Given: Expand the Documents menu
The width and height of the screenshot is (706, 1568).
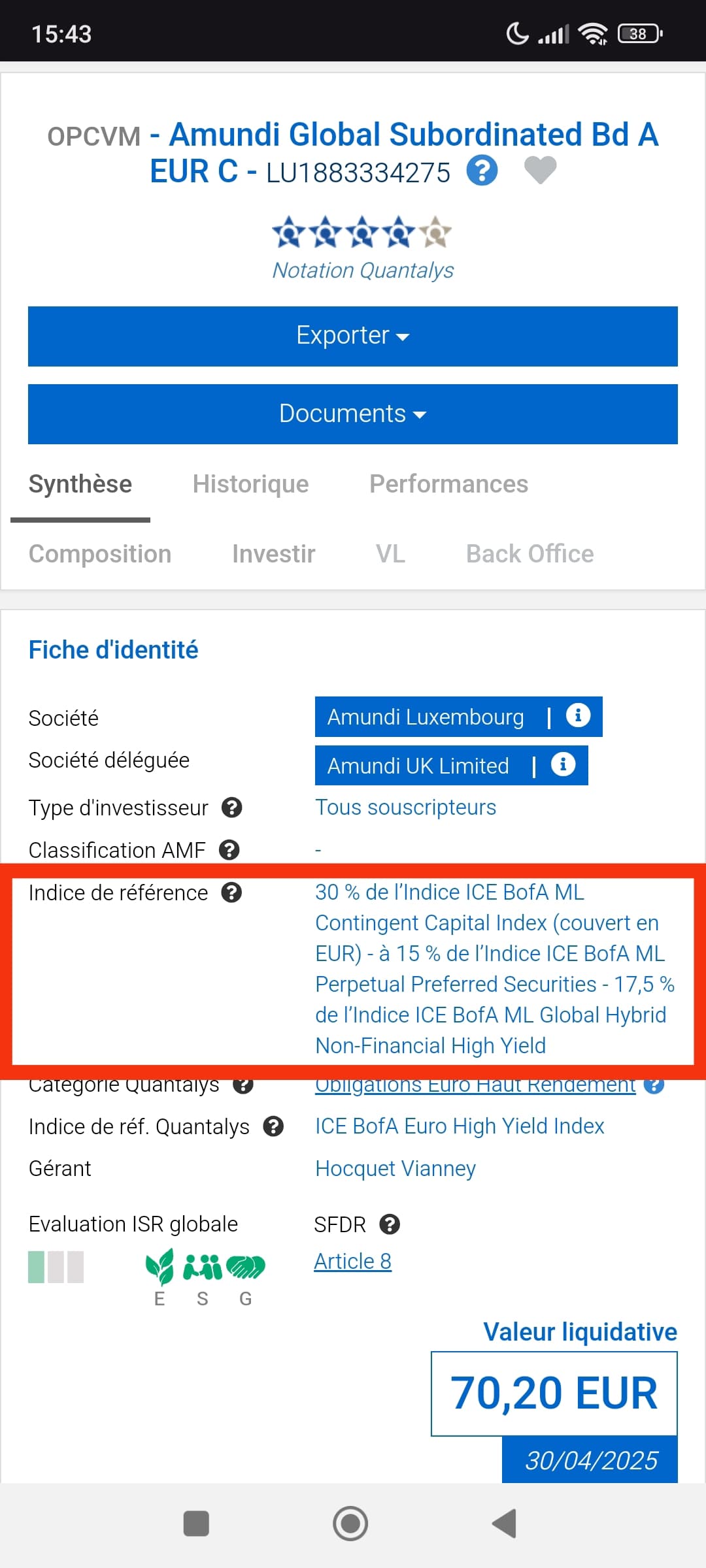Looking at the screenshot, I should point(353,414).
